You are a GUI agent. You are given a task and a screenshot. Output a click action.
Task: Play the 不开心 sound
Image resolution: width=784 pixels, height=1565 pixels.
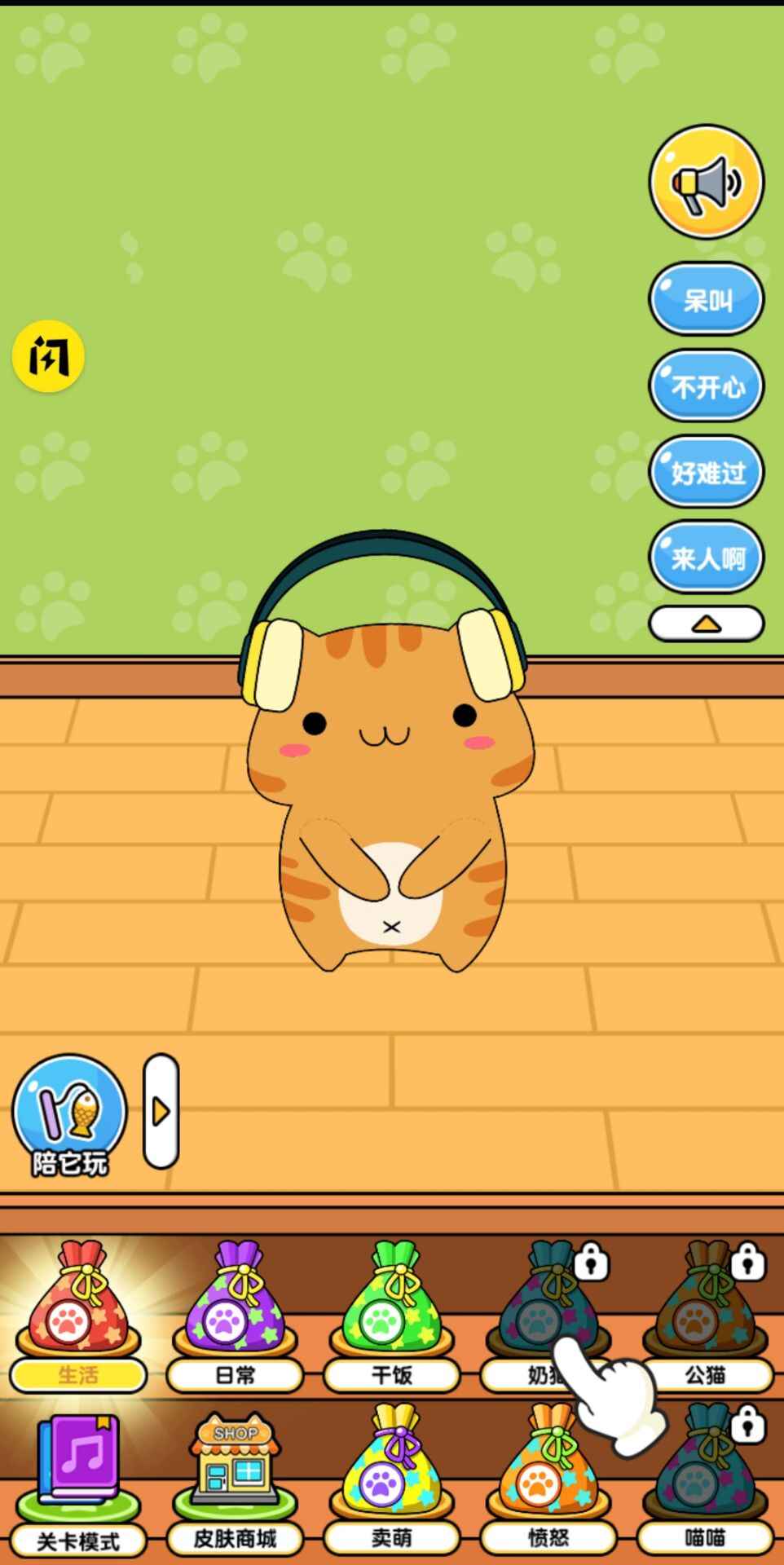[706, 386]
